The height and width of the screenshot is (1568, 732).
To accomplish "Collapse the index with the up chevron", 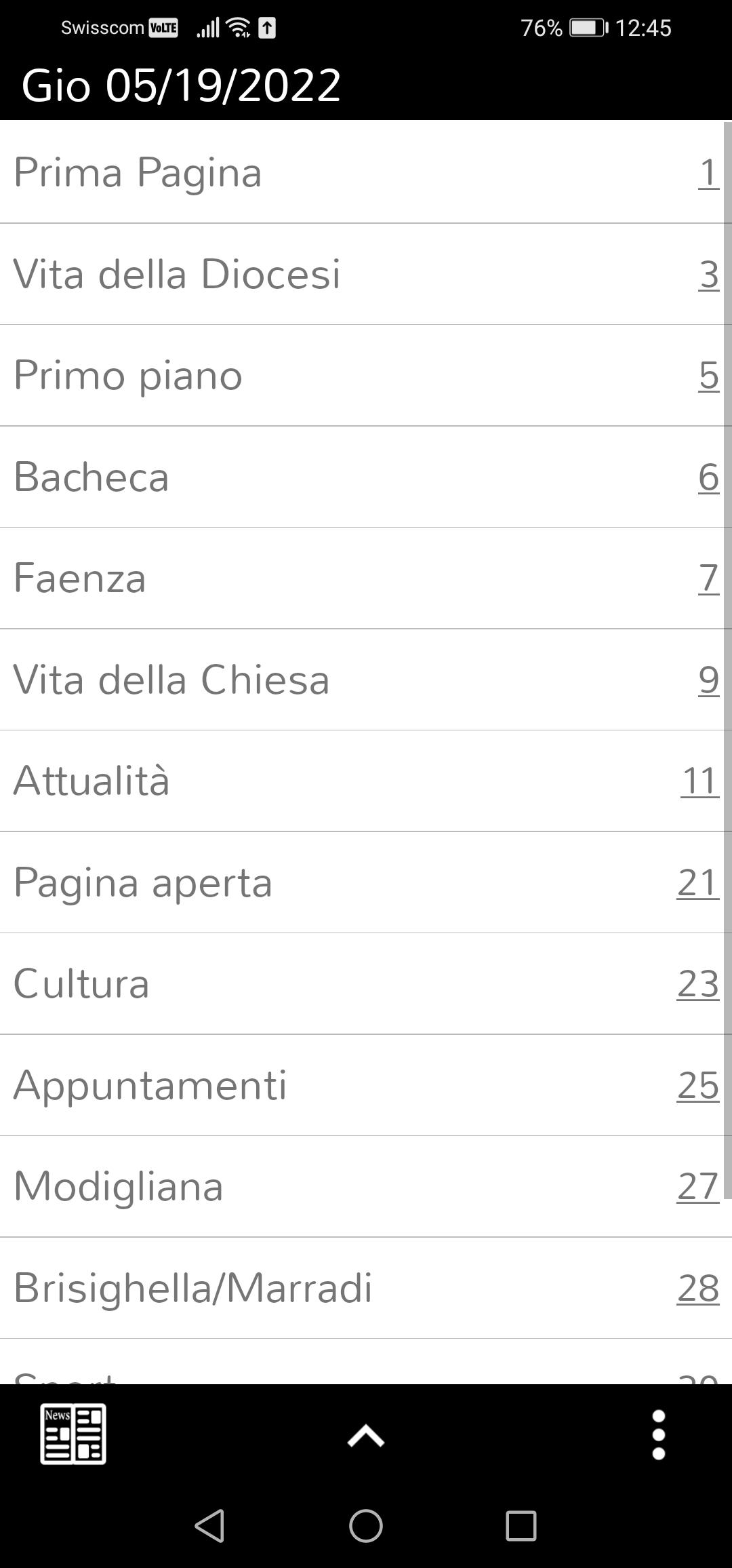I will (x=366, y=1435).
